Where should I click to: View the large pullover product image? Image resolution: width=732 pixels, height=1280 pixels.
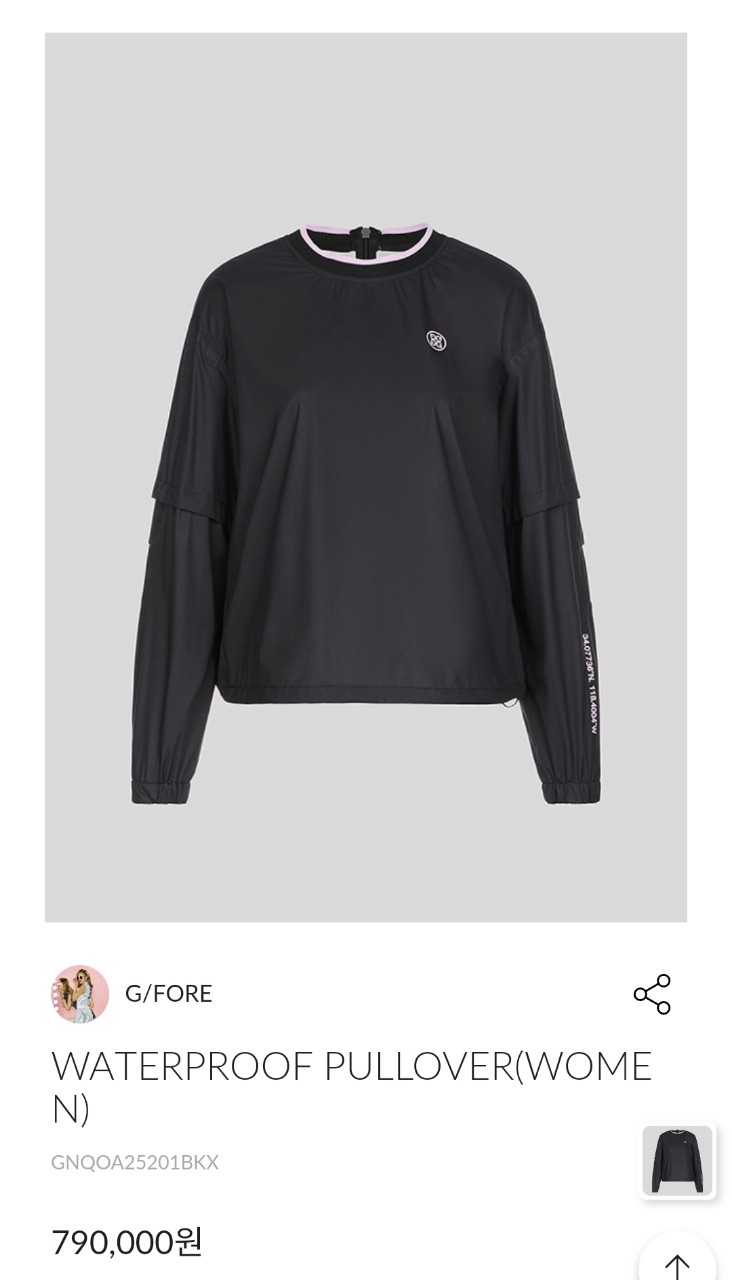(x=366, y=477)
